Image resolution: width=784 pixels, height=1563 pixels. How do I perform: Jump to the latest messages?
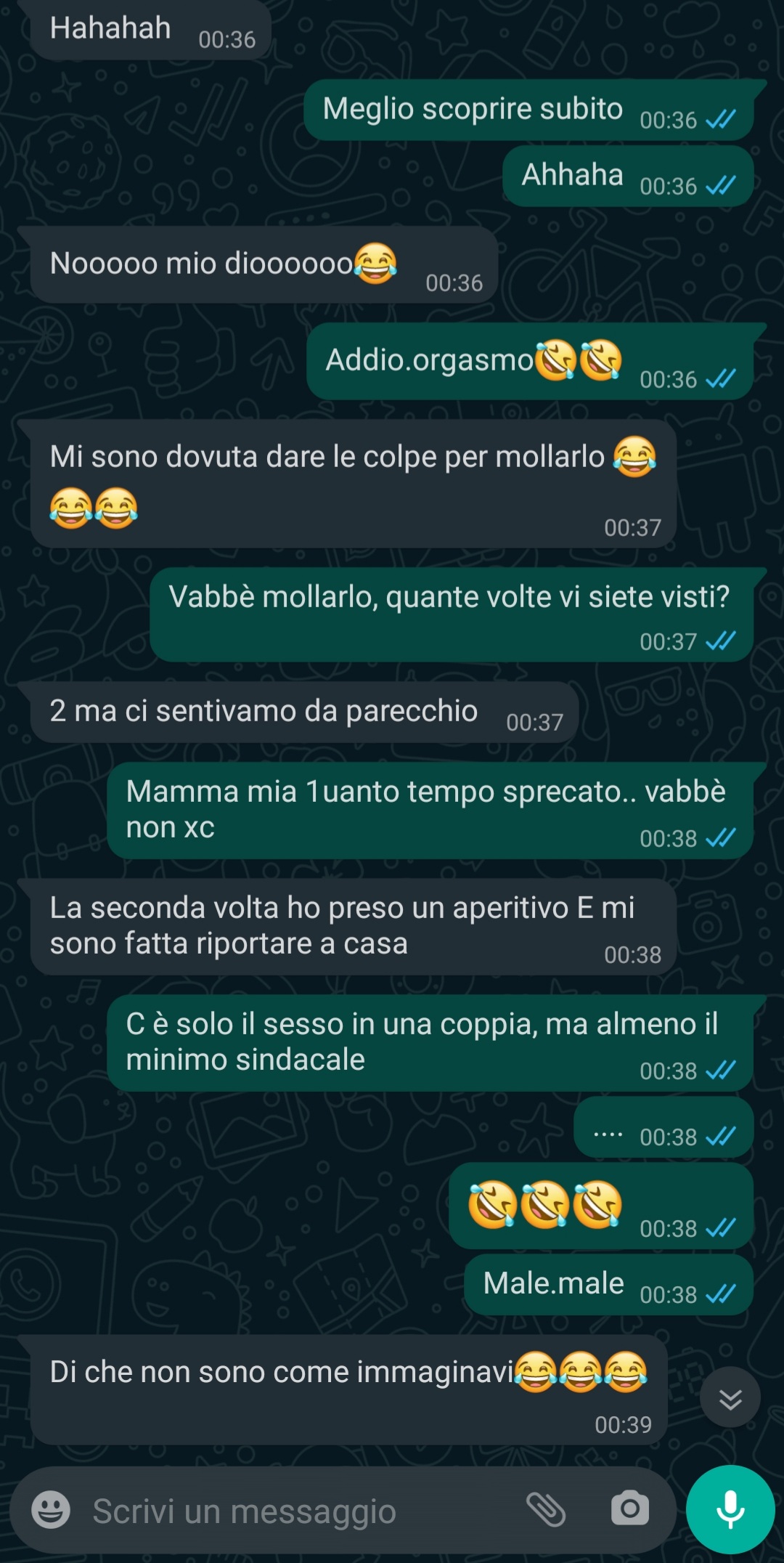point(730,1398)
